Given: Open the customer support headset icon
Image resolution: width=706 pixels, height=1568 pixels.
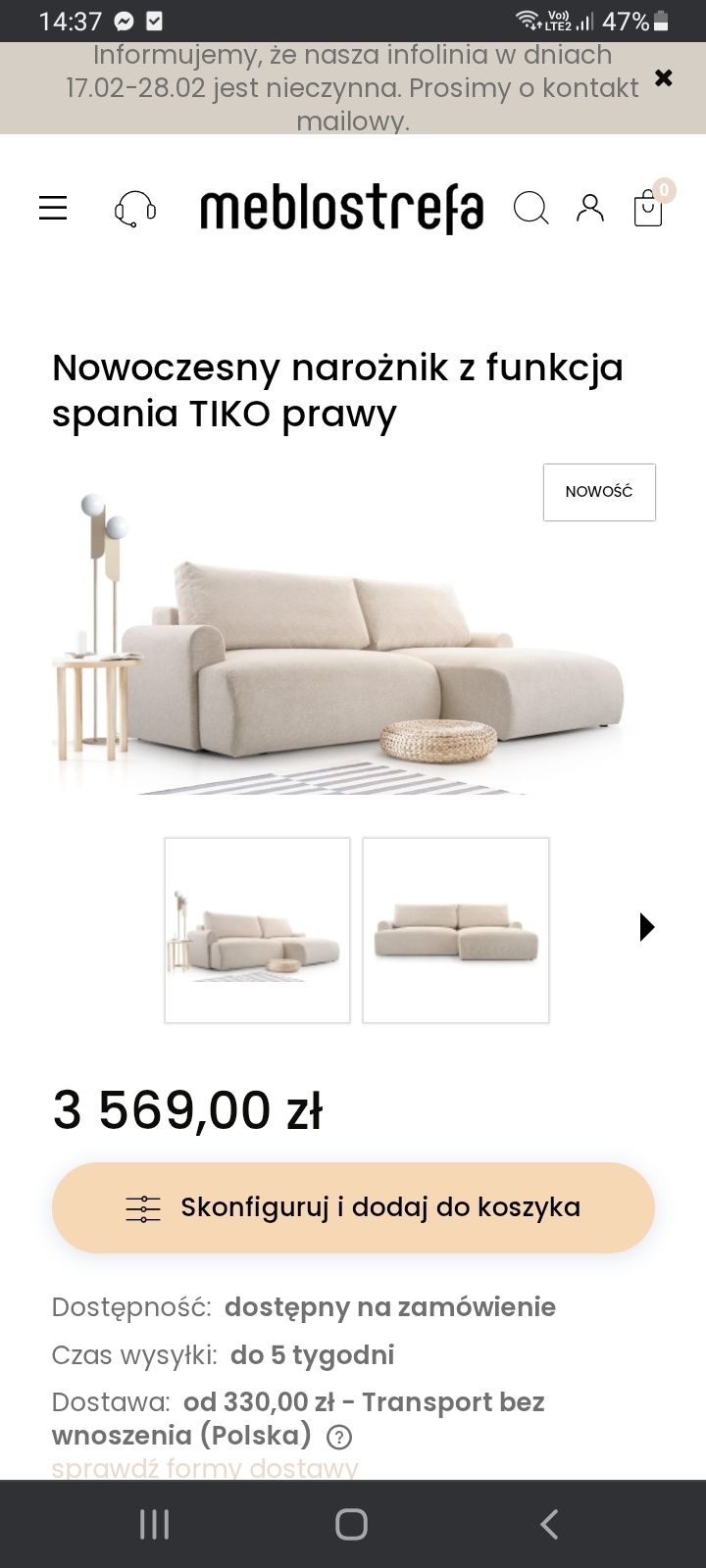Looking at the screenshot, I should click(135, 209).
